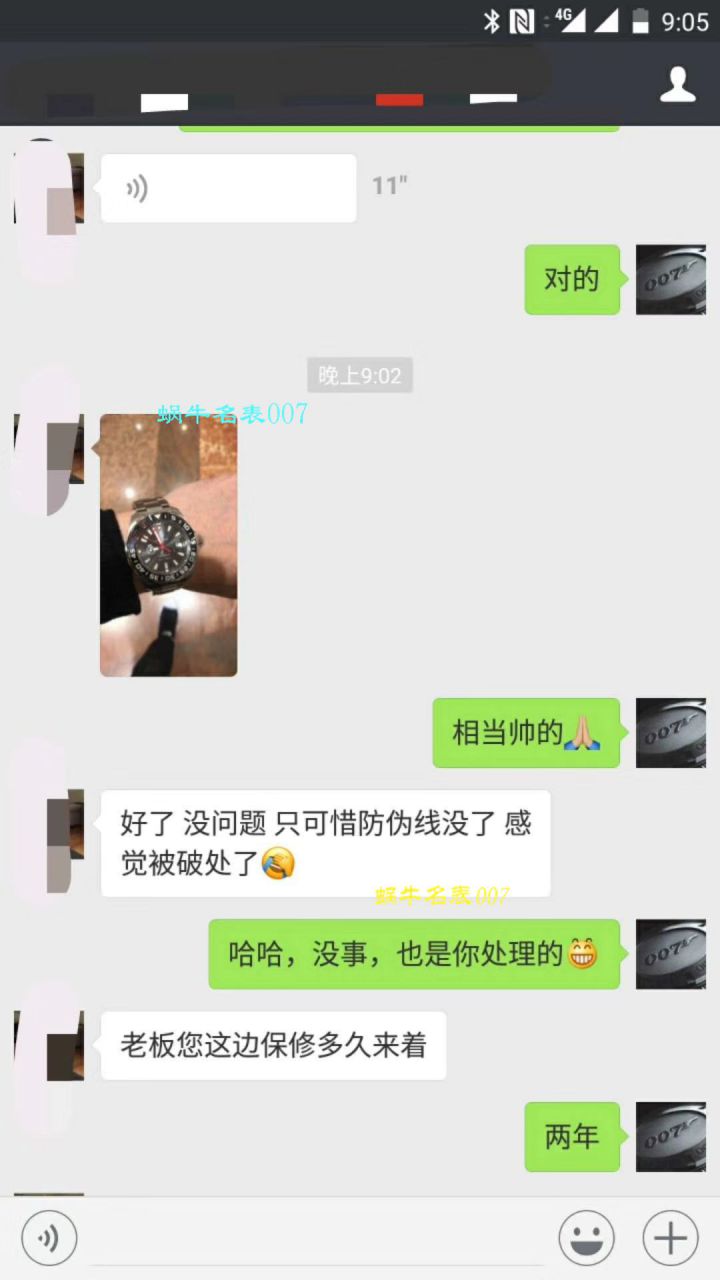Open contact avatar beside the watch photo
This screenshot has width=720, height=1280.
pyautogui.click(x=50, y=448)
